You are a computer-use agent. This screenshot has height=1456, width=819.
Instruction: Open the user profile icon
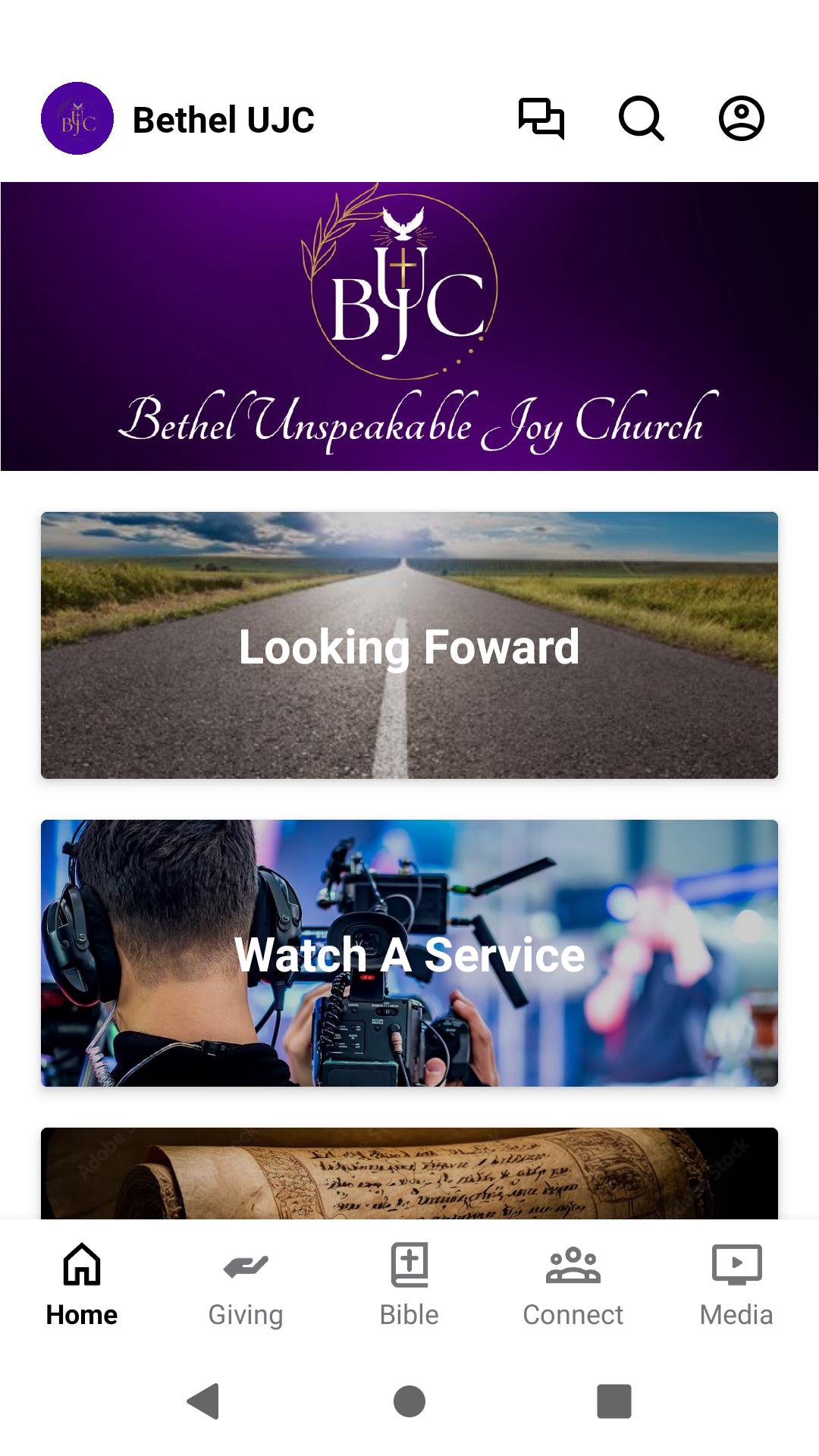point(741,118)
